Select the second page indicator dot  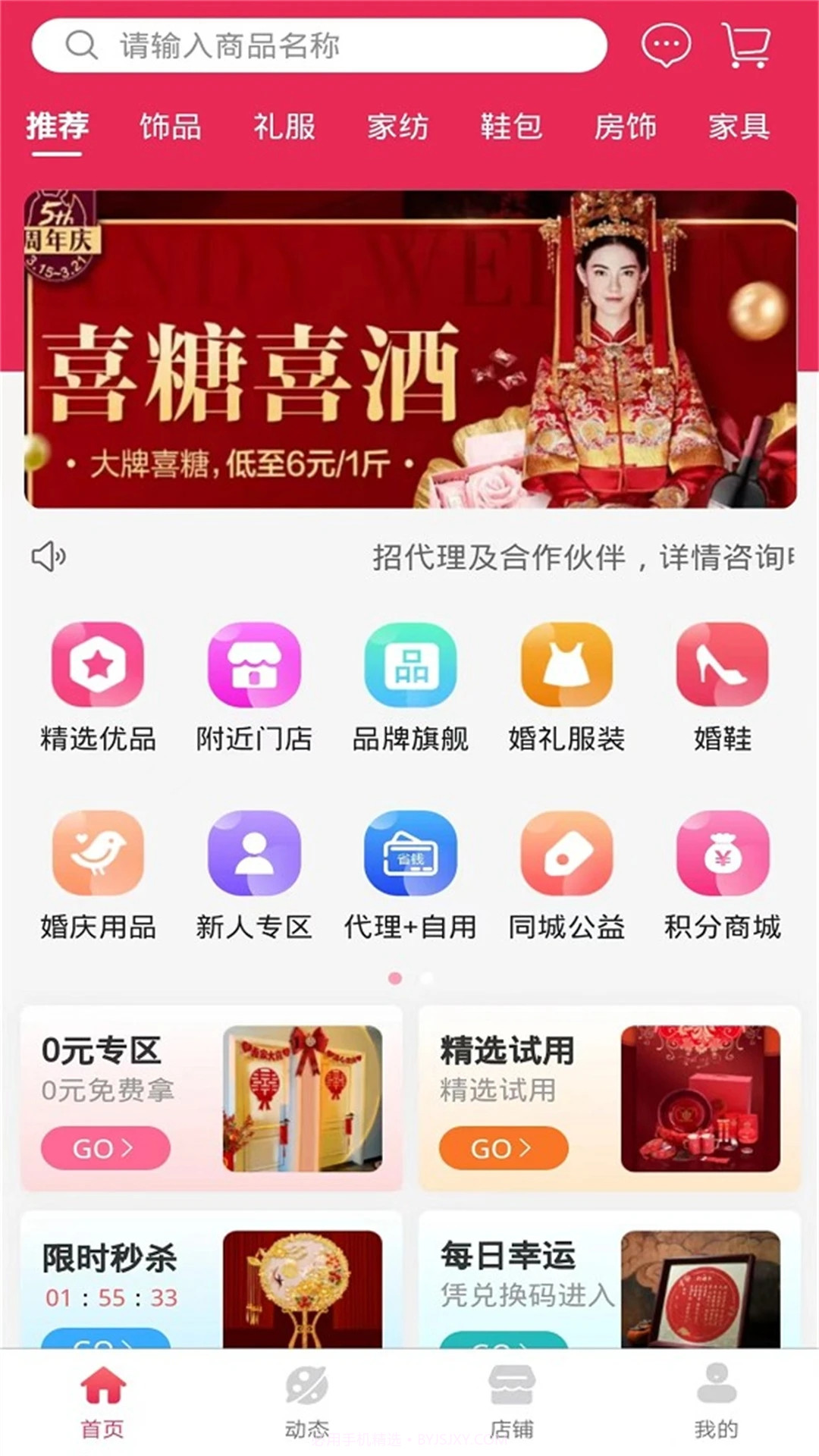pos(427,978)
